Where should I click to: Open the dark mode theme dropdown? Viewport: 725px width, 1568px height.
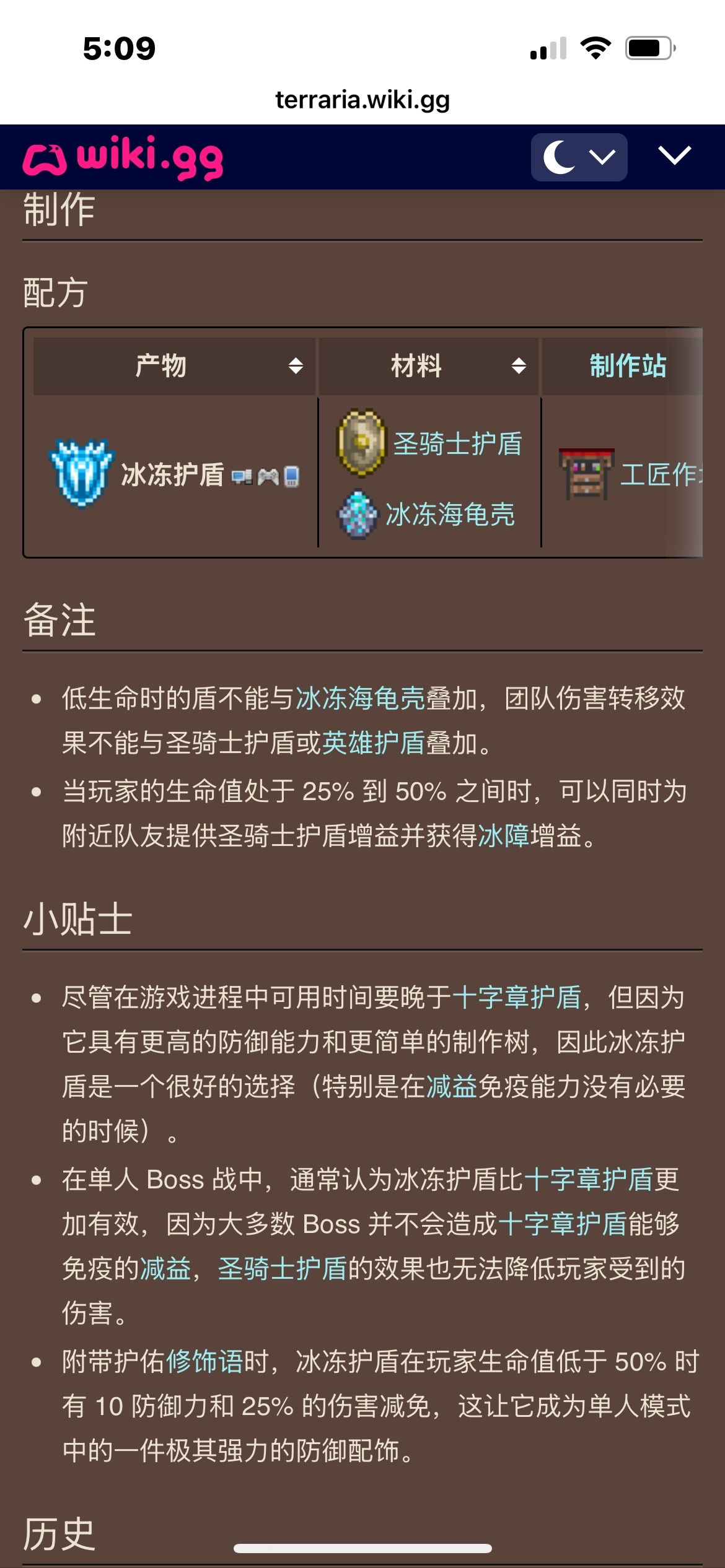579,157
